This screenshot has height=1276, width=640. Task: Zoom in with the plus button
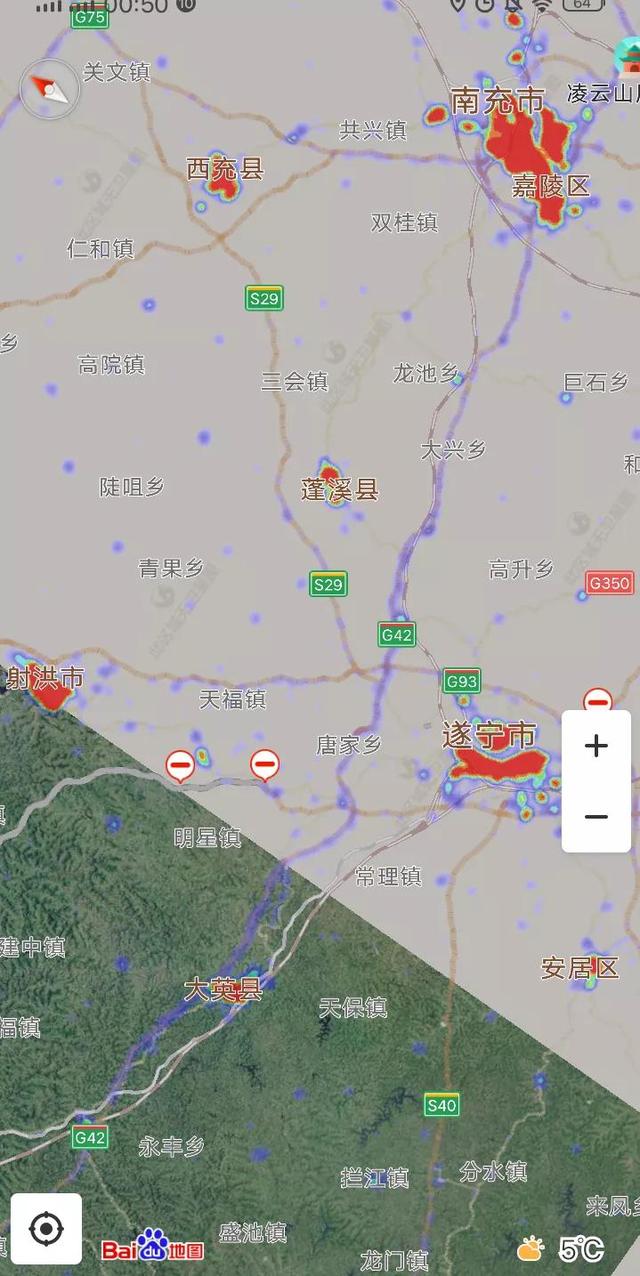point(596,746)
